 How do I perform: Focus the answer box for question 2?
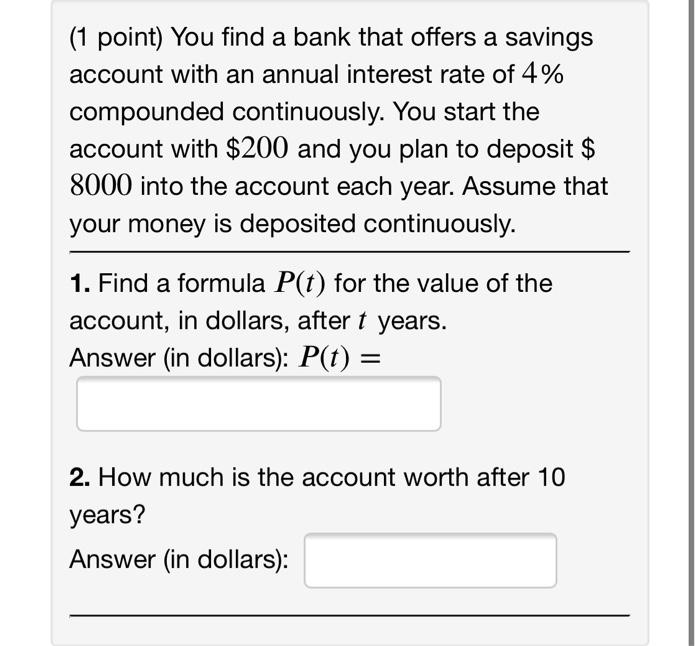430,561
